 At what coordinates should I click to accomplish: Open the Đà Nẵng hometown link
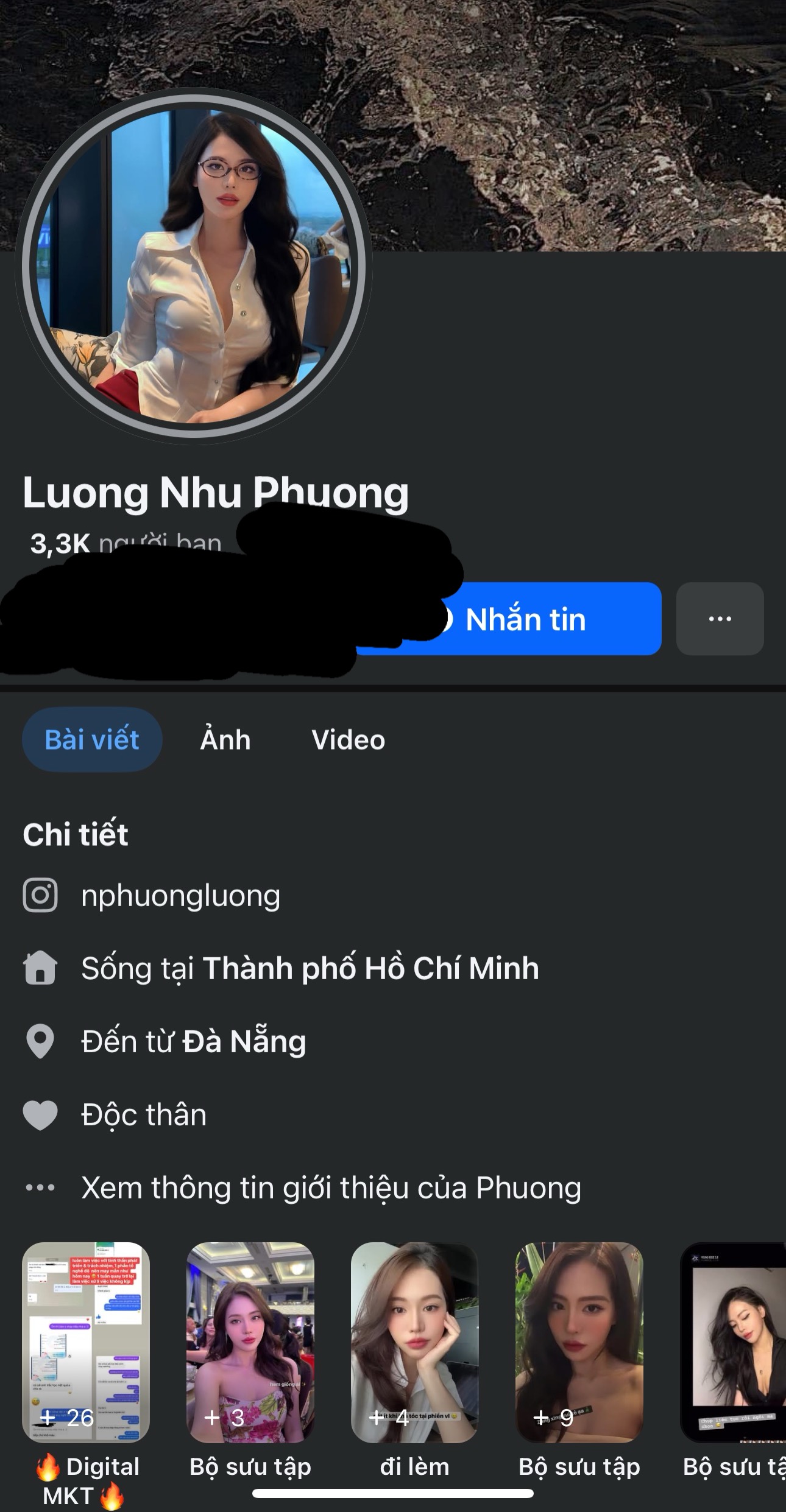click(x=244, y=1041)
